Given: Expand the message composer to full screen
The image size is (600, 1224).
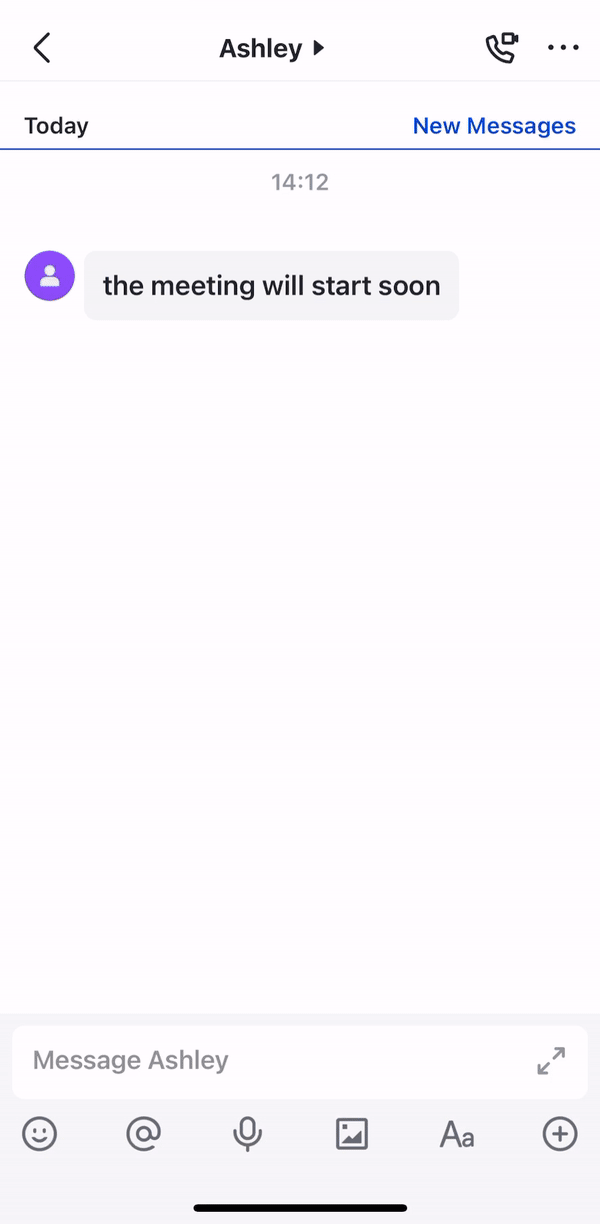Looking at the screenshot, I should [551, 1061].
